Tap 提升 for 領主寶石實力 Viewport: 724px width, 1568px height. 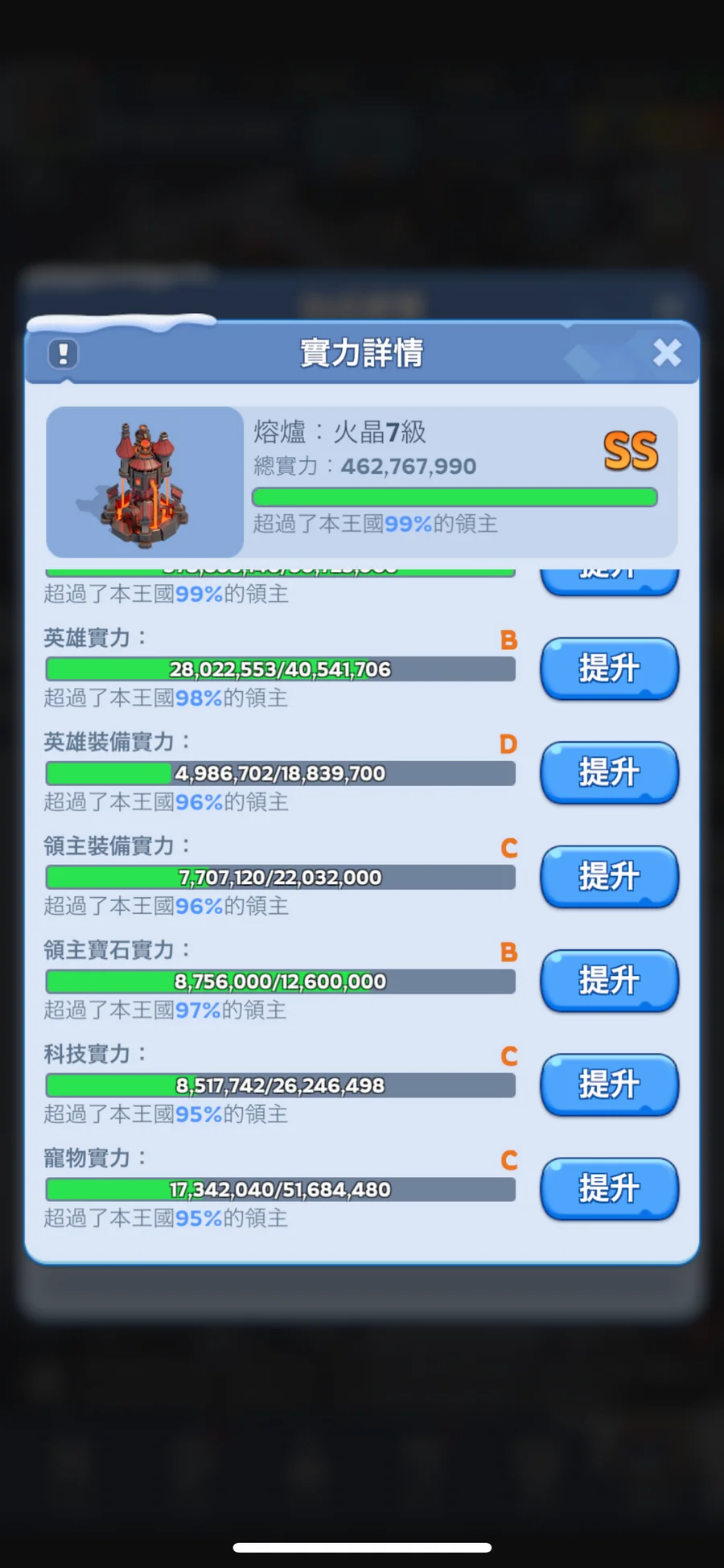tap(609, 981)
